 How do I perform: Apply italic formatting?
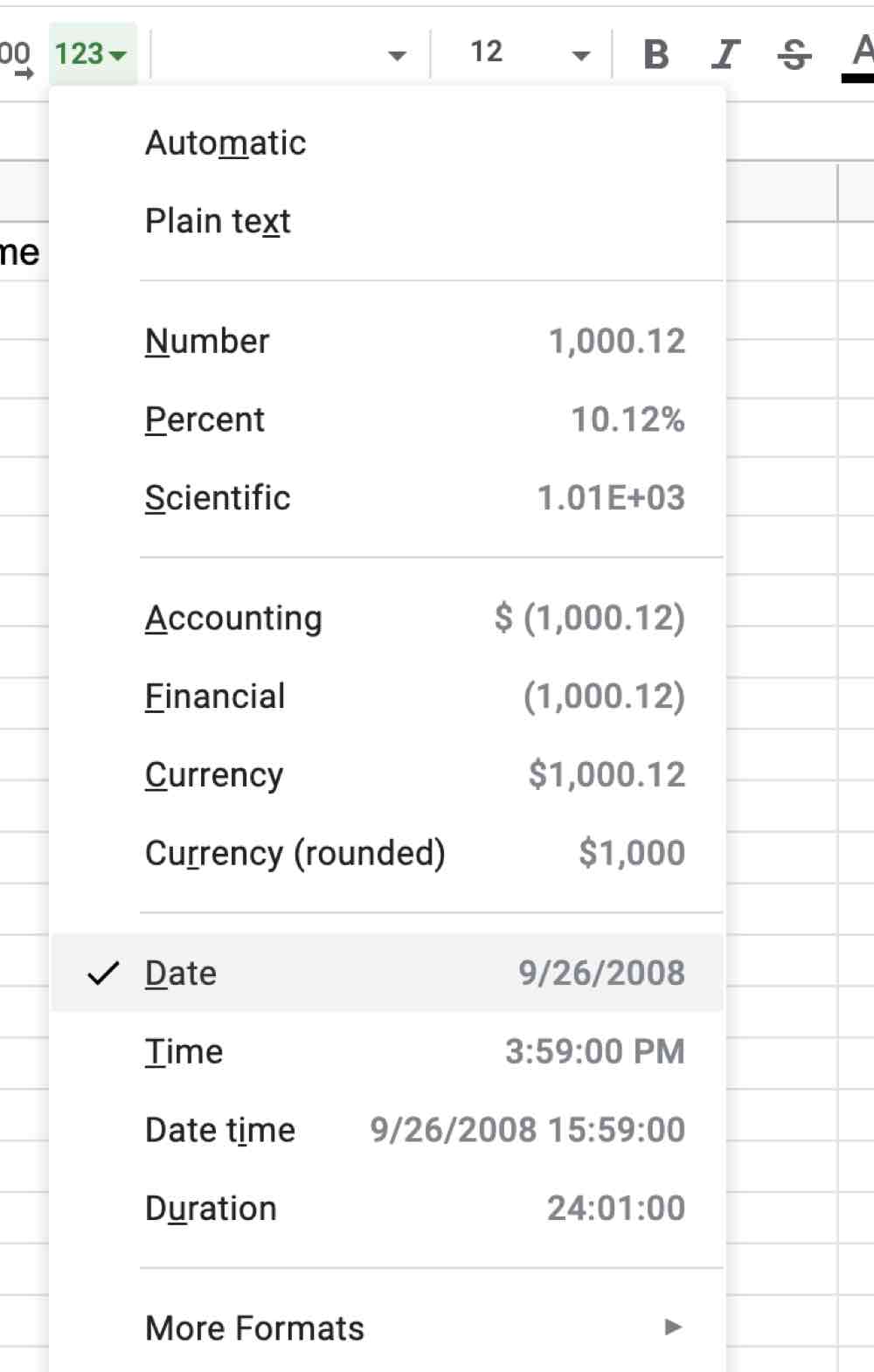[x=724, y=53]
